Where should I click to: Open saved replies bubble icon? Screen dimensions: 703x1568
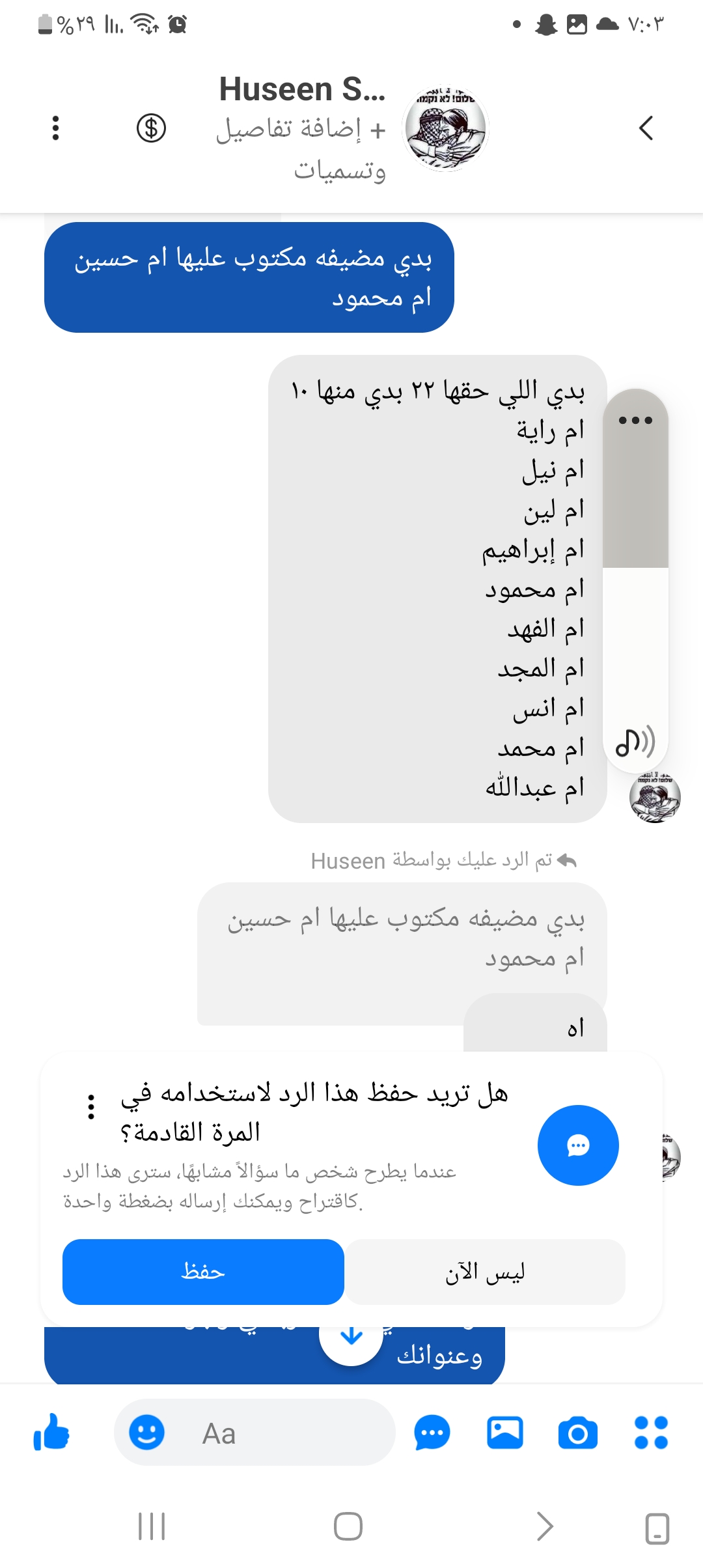[432, 1433]
